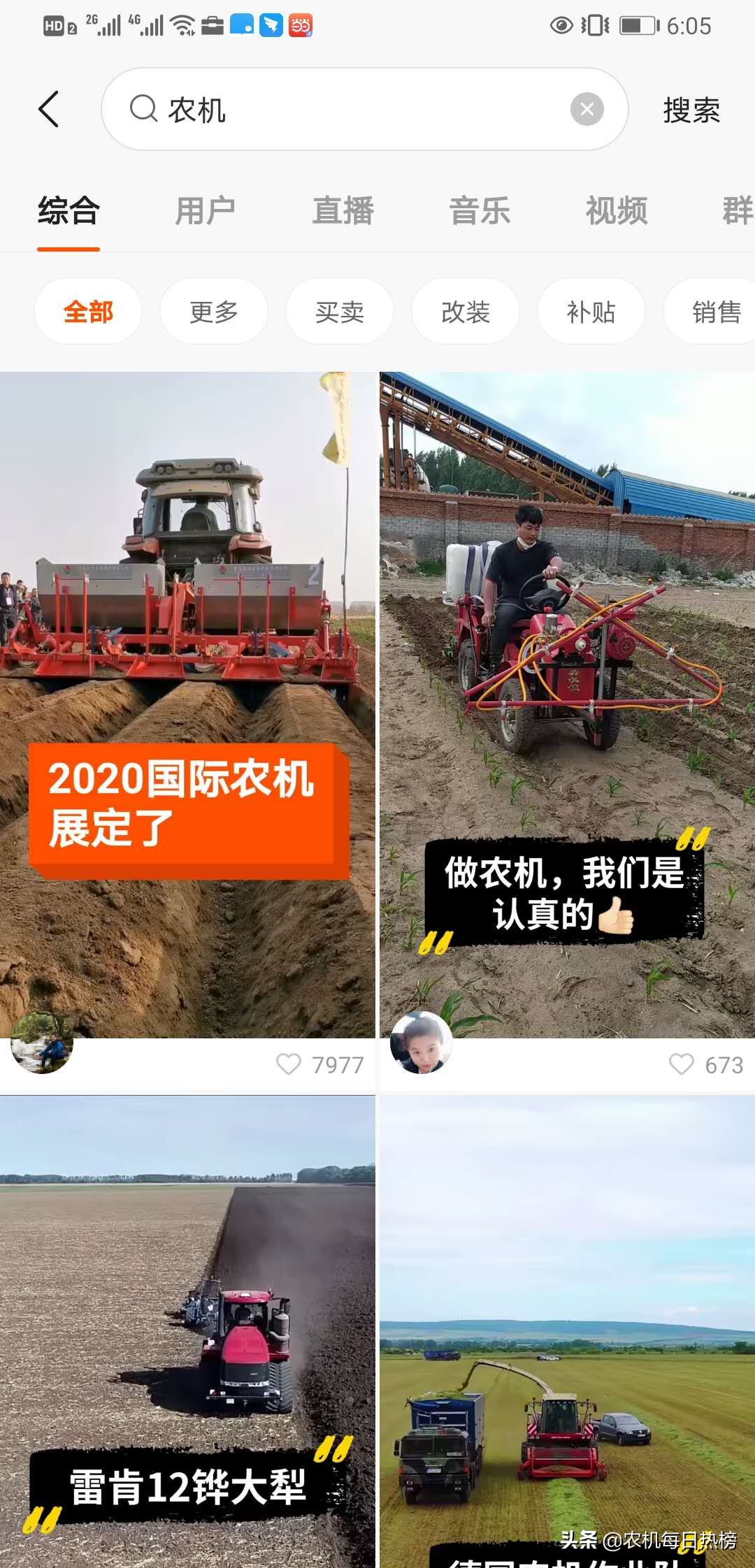The height and width of the screenshot is (1568, 755).
Task: Filter results by 买卖
Action: click(340, 312)
